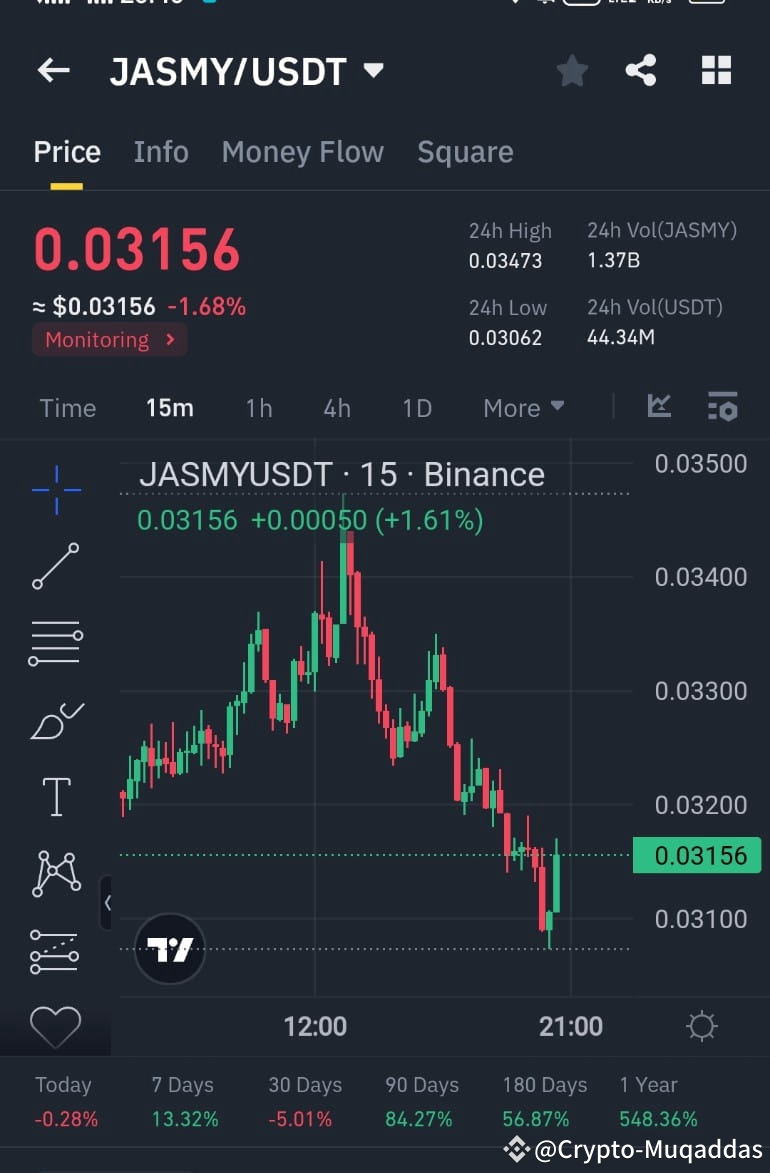Share the JASMY/USDT chart
Image resolution: width=770 pixels, height=1173 pixels.
(x=640, y=70)
